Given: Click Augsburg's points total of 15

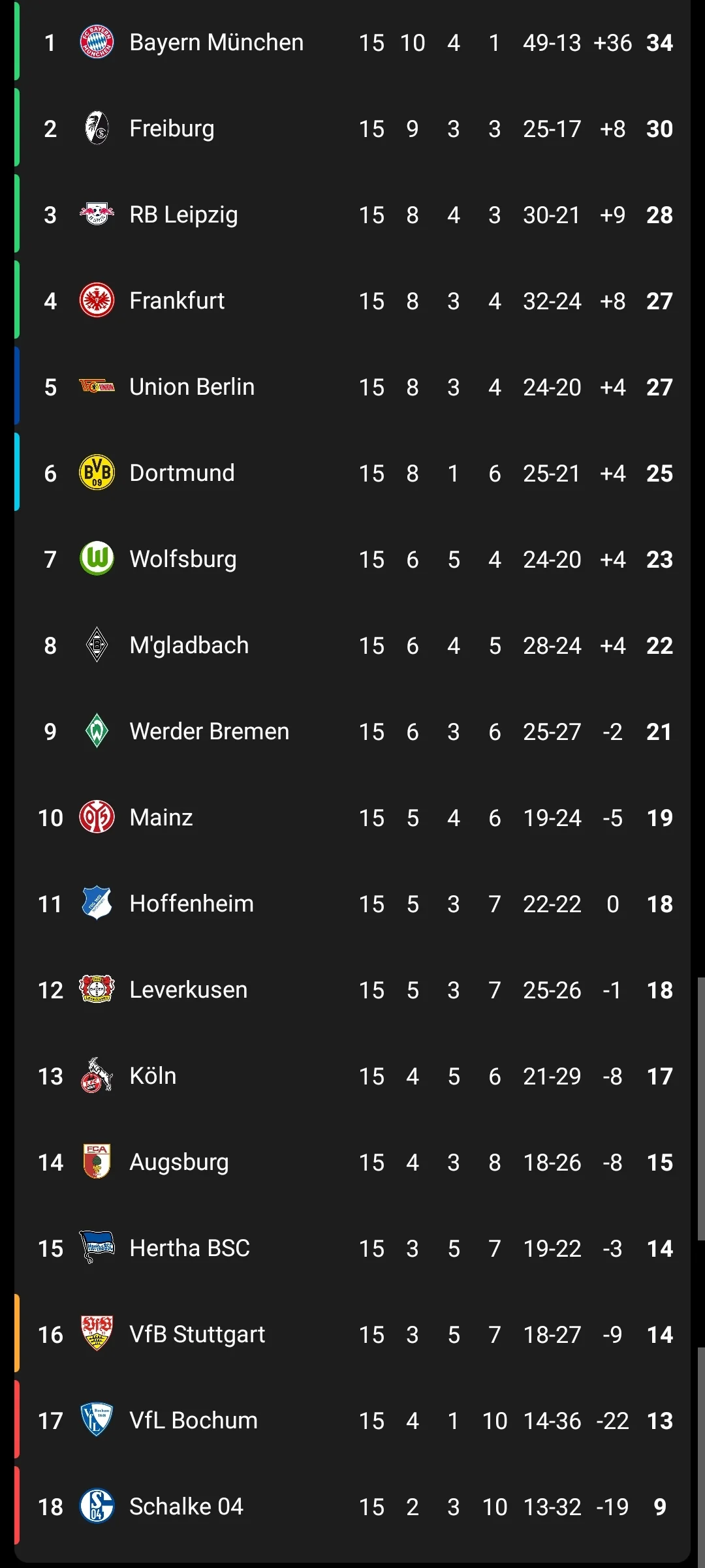Looking at the screenshot, I should (x=659, y=1161).
